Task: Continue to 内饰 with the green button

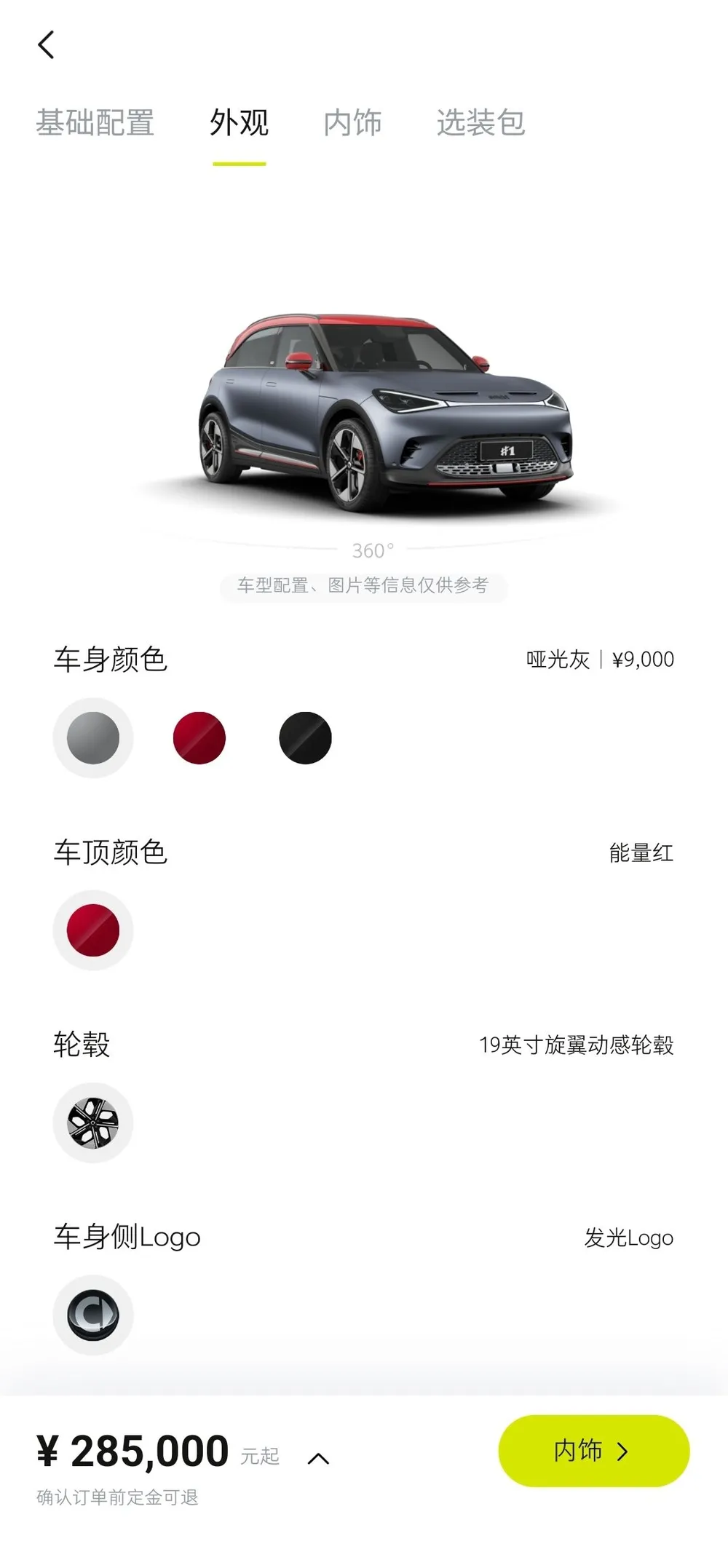Action: coord(593,1451)
